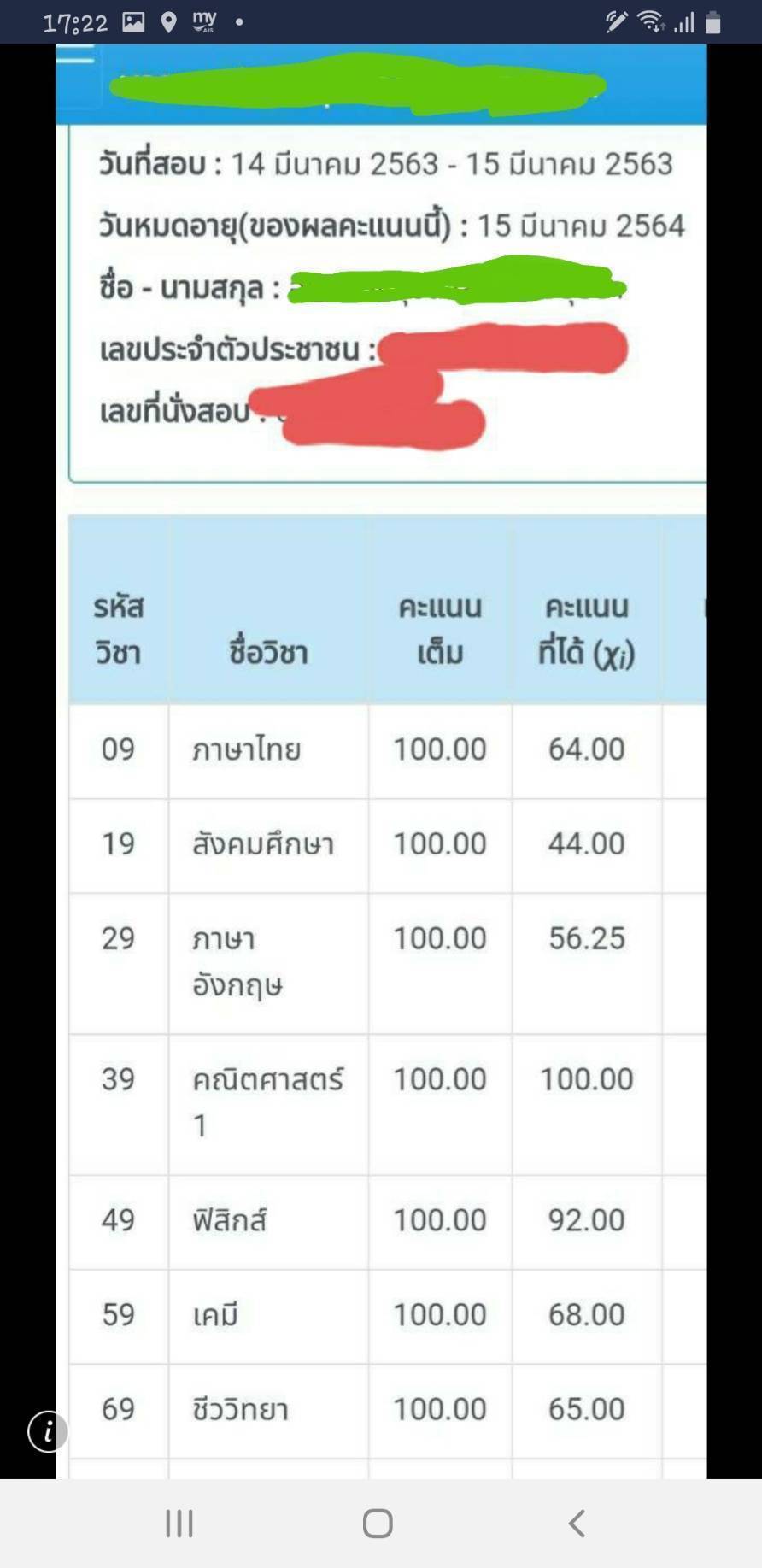Open the image info icon
Screen dimensions: 762x1568
point(48,1430)
